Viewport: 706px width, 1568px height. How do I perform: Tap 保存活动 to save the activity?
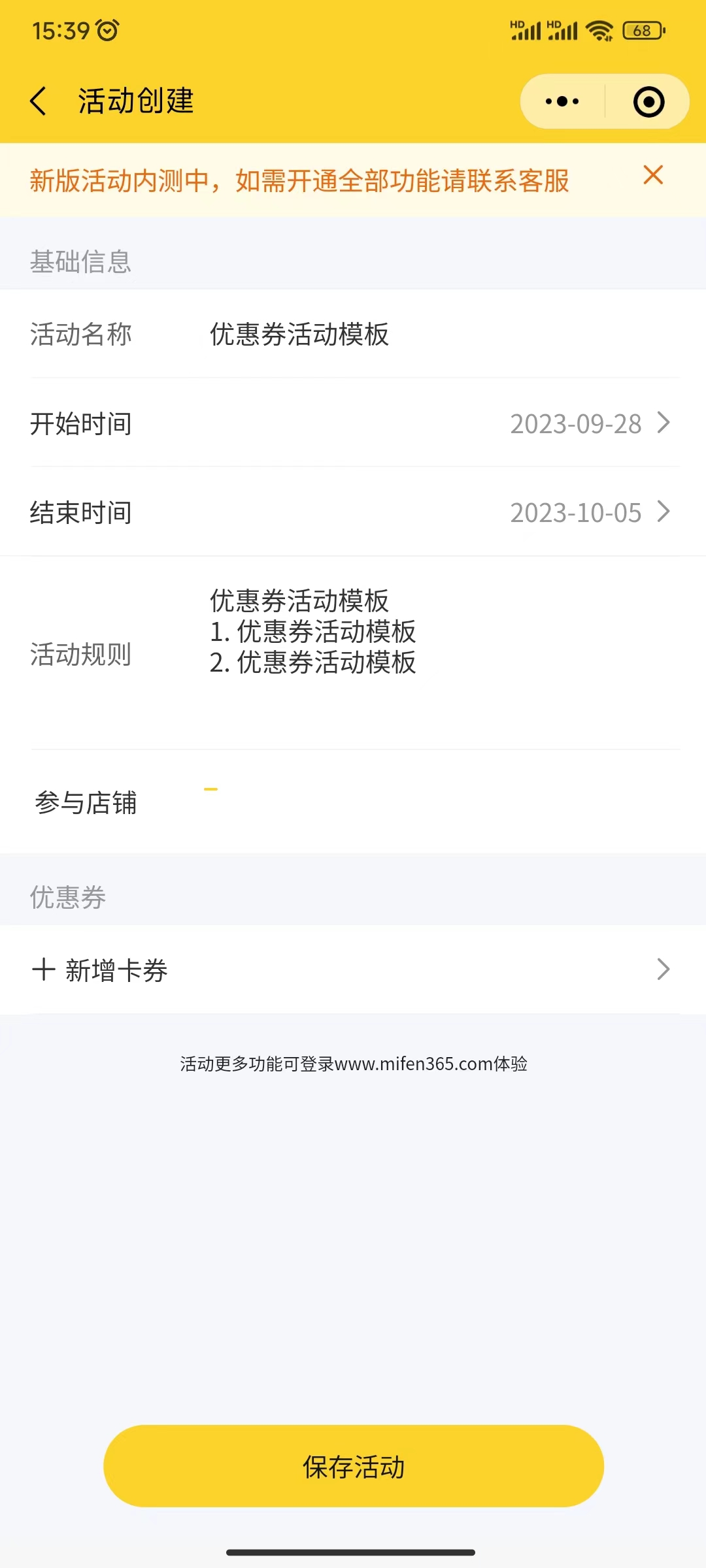353,1467
